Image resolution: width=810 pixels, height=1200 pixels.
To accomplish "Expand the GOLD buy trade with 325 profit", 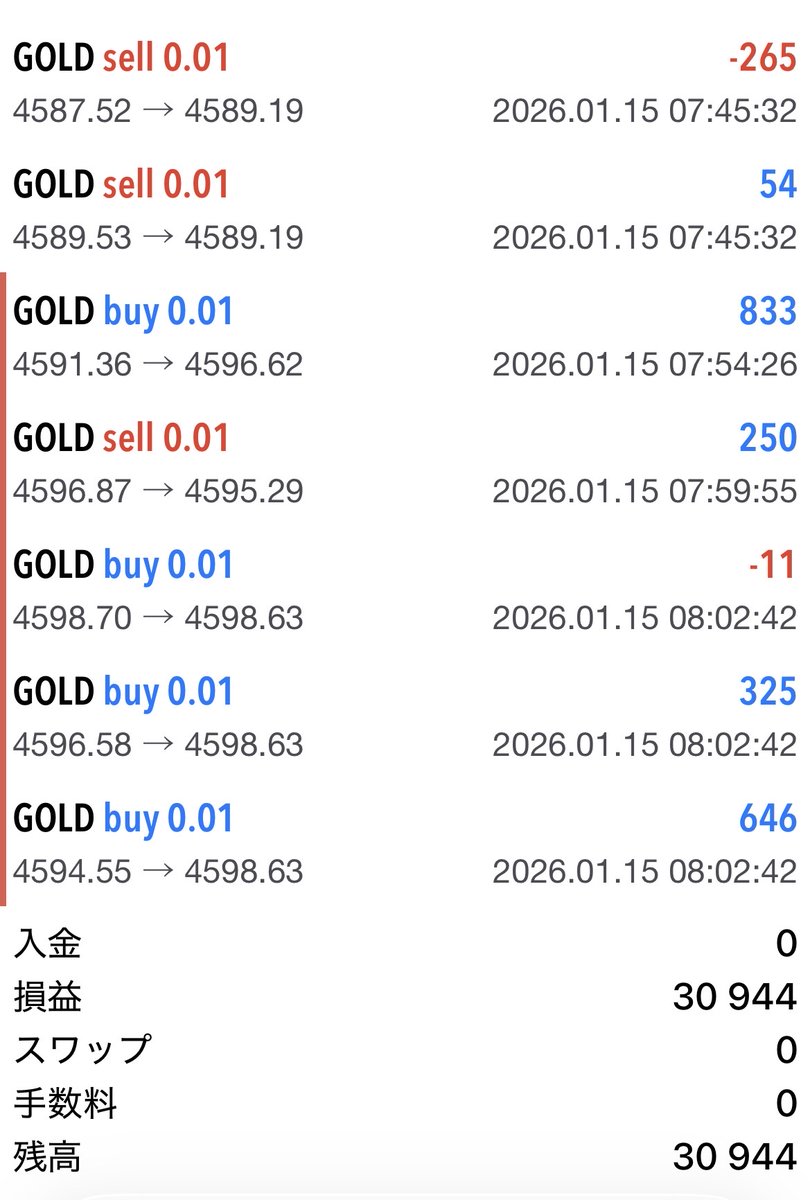I will point(405,718).
